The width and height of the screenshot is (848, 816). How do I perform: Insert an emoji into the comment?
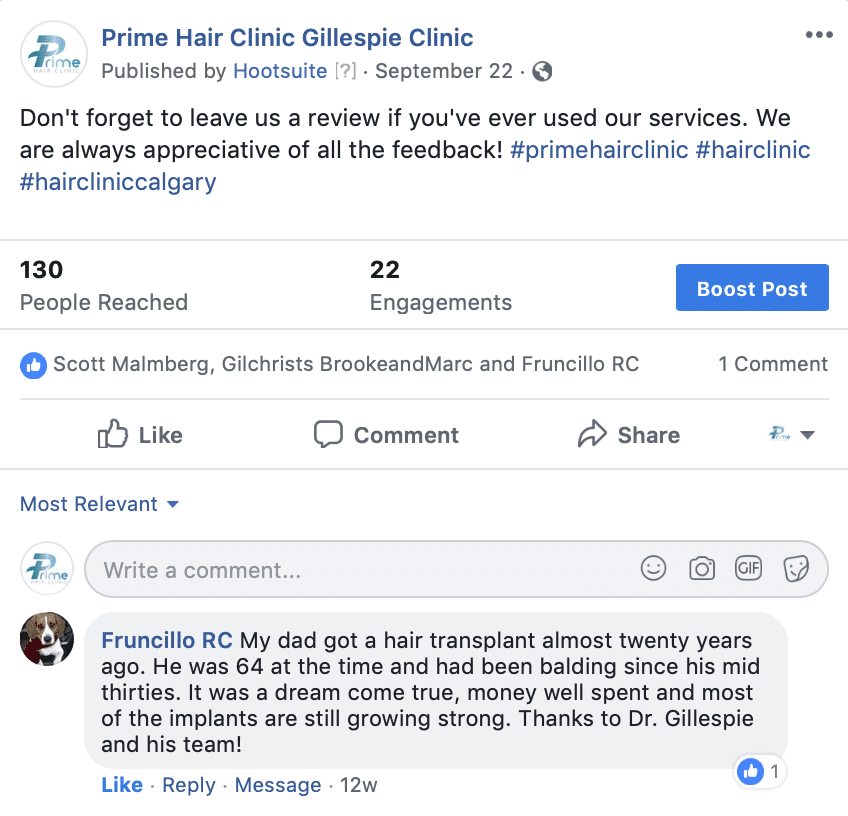[653, 569]
